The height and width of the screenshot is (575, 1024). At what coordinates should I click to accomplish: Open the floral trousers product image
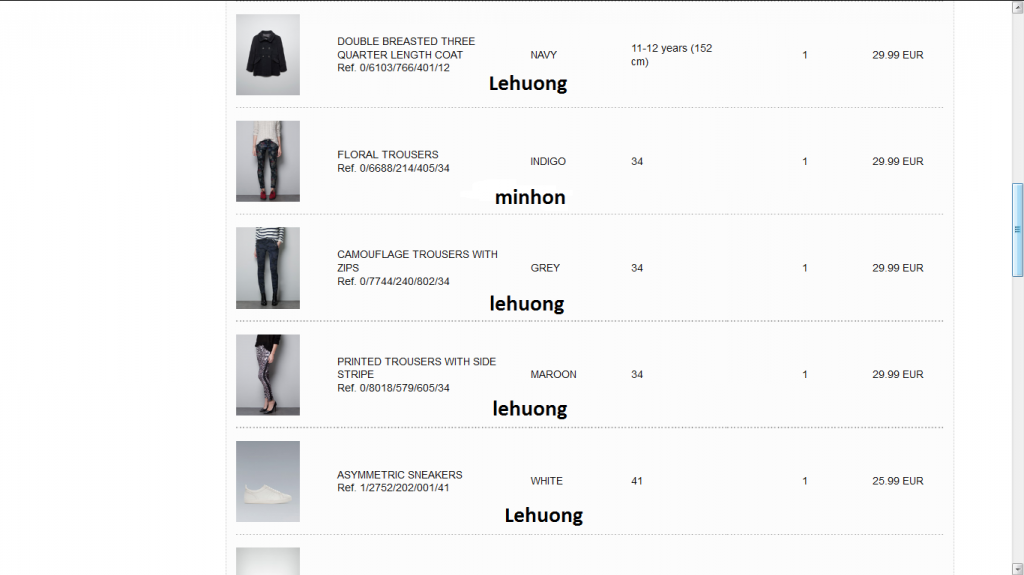(268, 161)
